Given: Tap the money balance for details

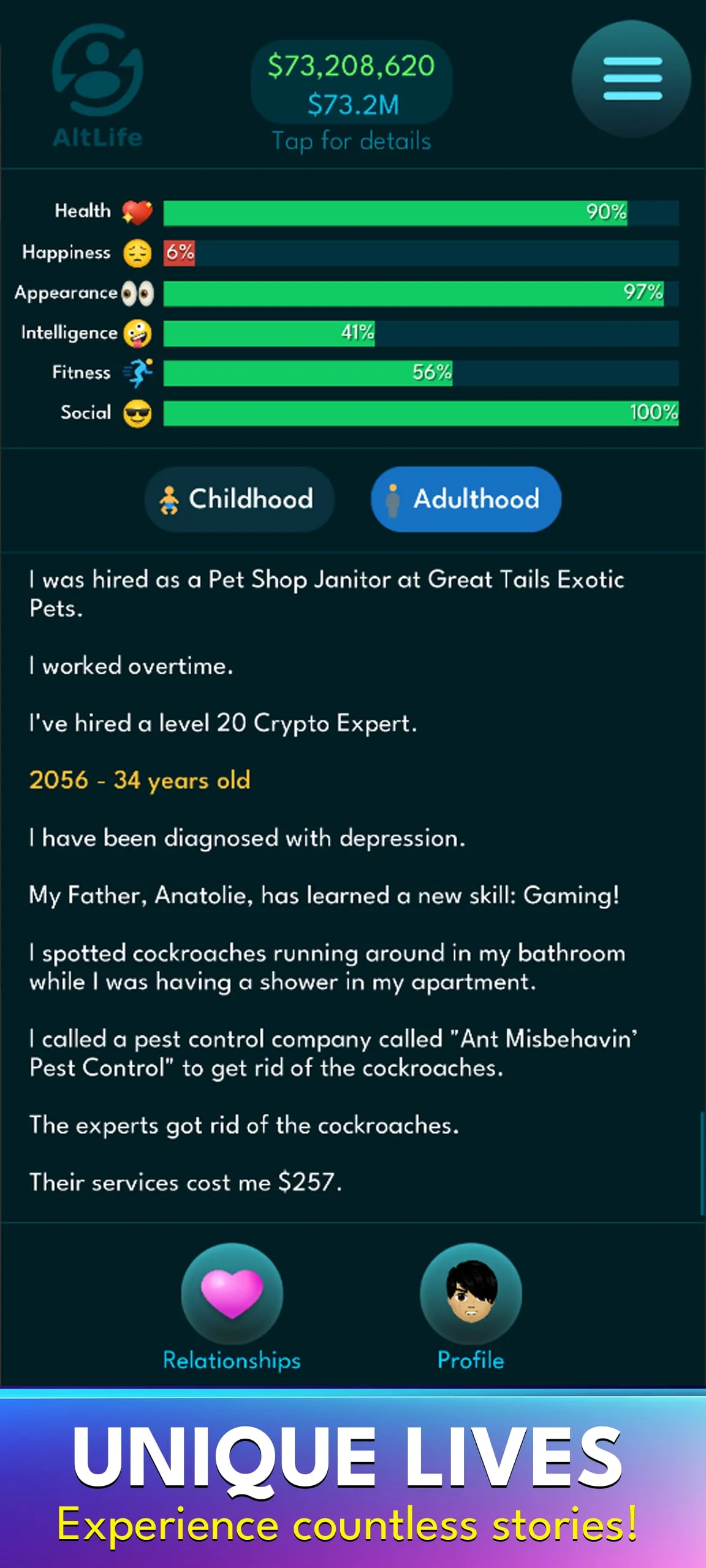Looking at the screenshot, I should click(351, 83).
